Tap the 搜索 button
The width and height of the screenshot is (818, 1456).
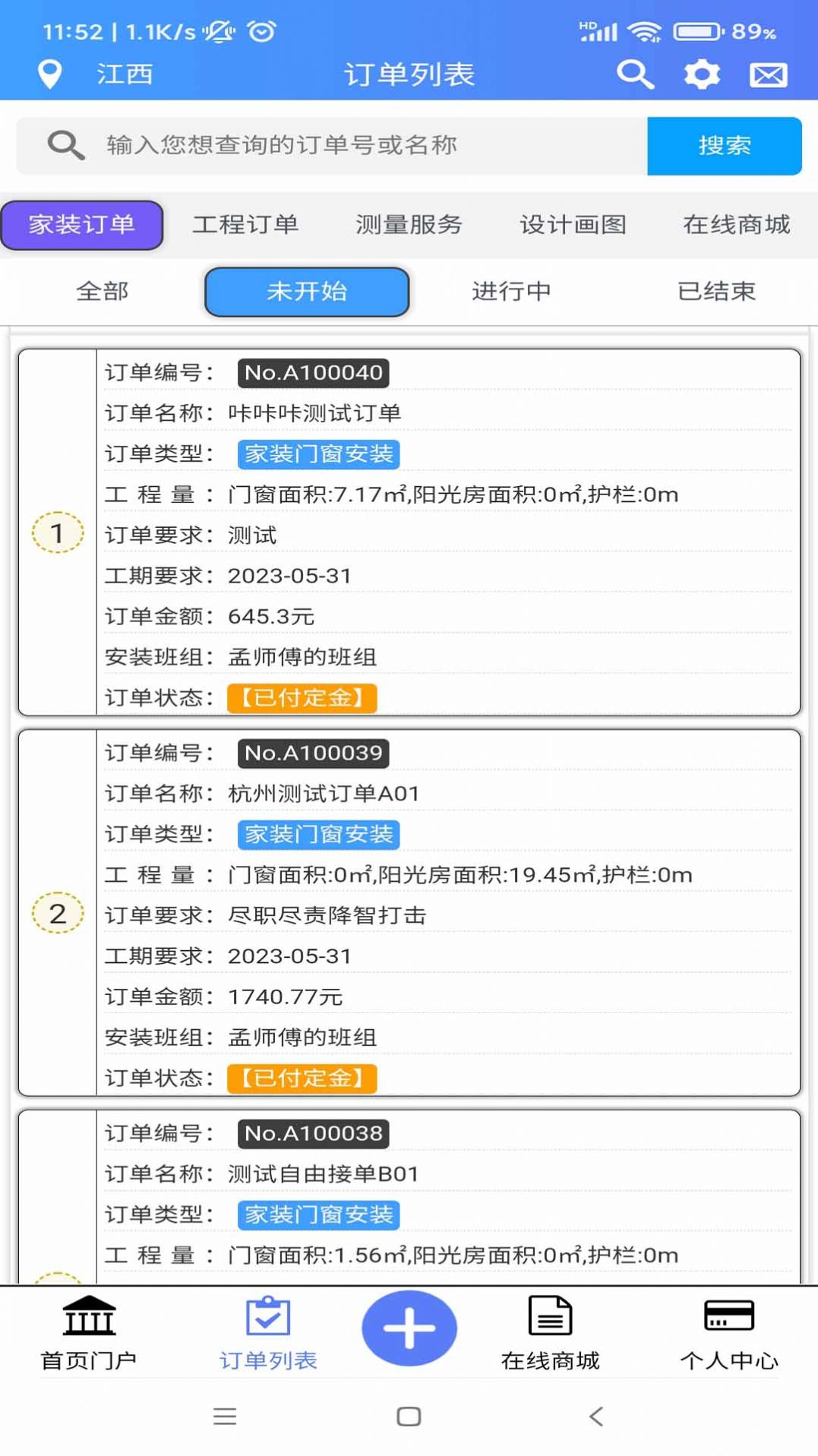[x=724, y=145]
